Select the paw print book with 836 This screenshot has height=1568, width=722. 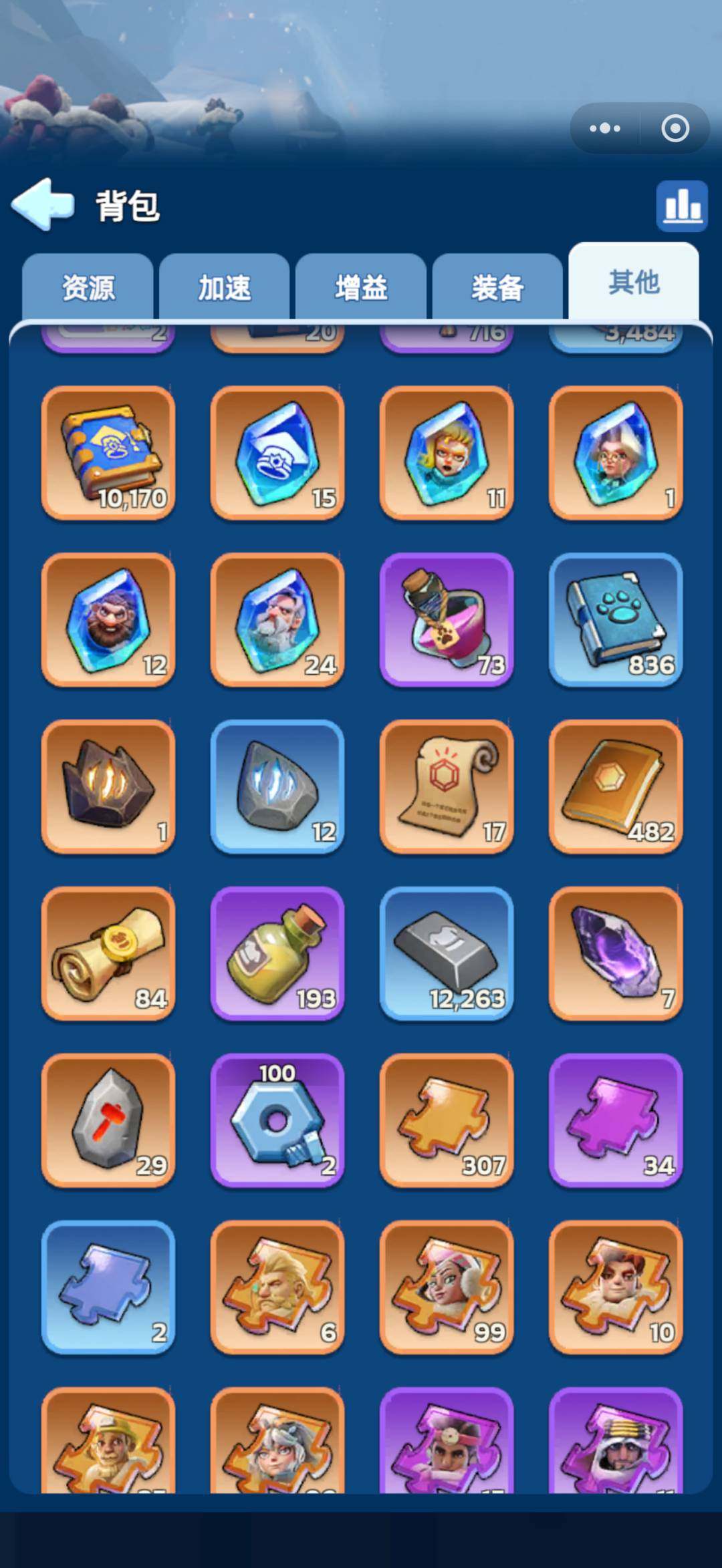[616, 620]
